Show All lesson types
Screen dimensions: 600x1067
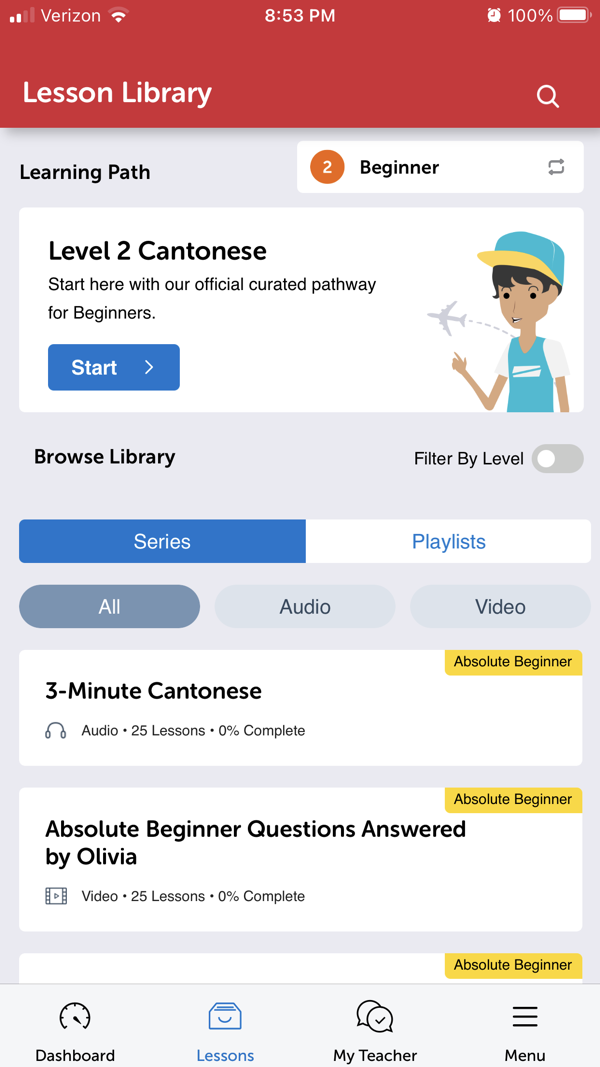click(109, 607)
